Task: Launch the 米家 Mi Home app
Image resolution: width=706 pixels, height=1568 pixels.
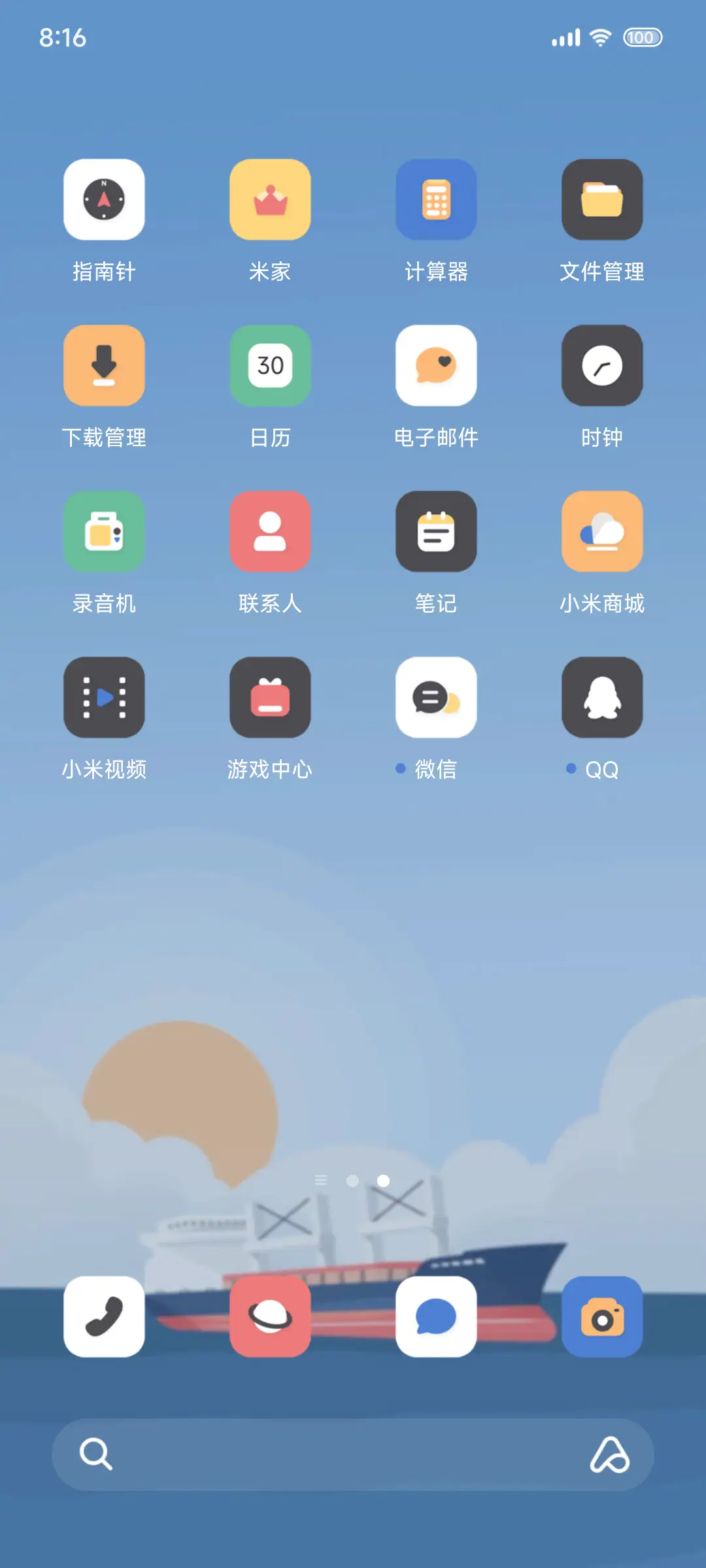Action: click(270, 199)
